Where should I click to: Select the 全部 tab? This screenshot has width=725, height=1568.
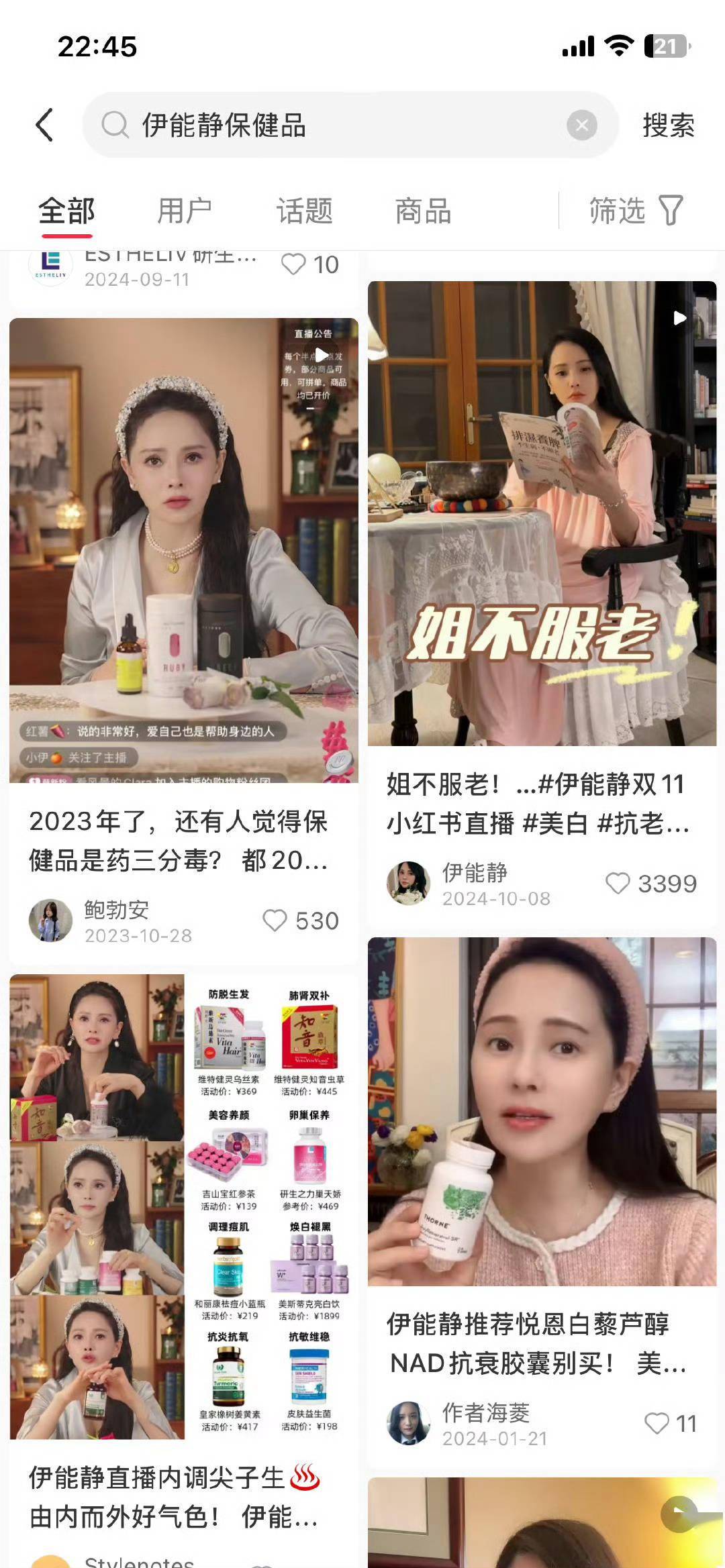66,211
